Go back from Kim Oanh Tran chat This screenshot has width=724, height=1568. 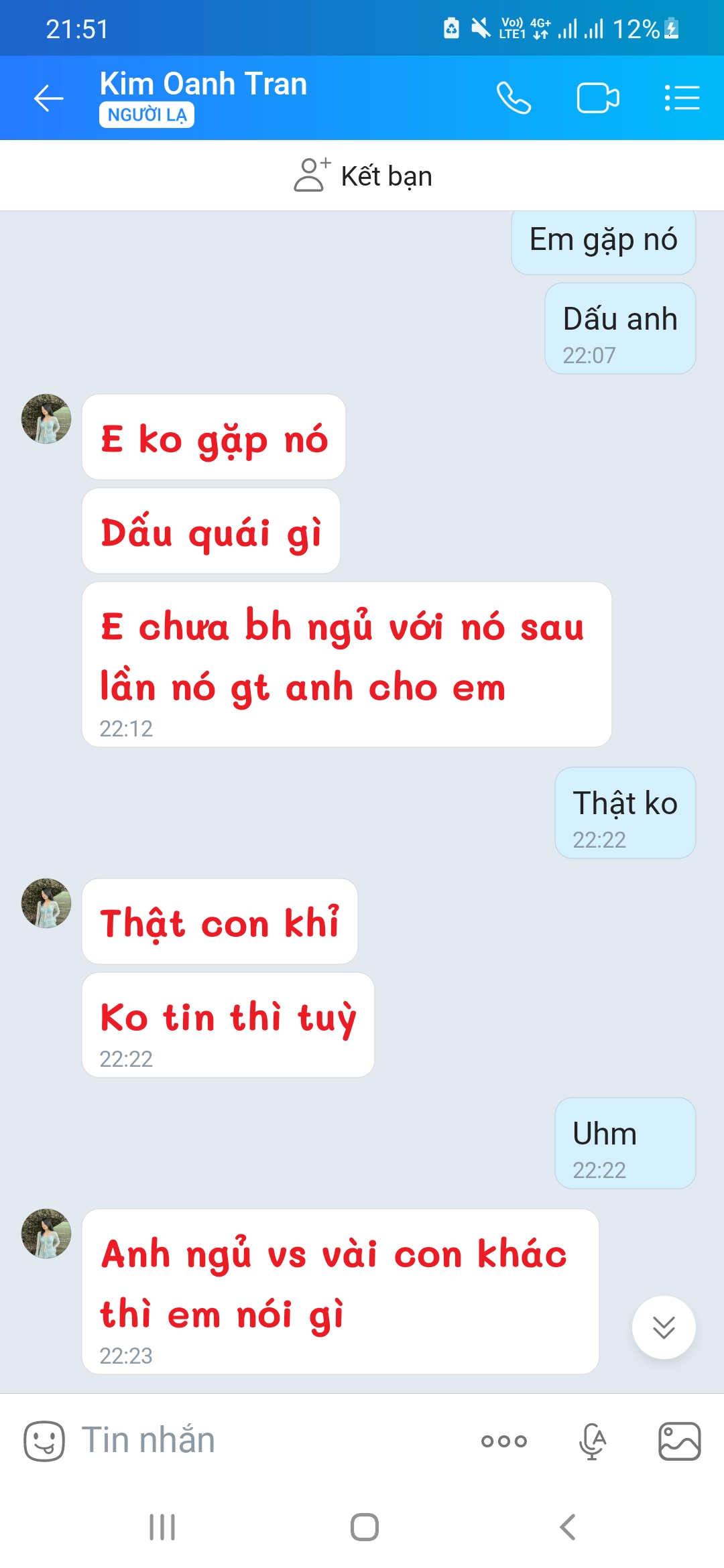tap(48, 99)
